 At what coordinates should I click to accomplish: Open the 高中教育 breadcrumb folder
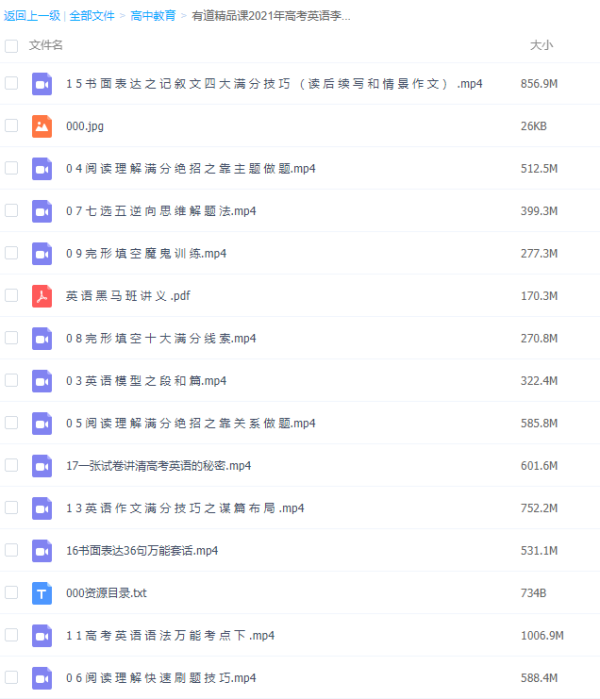153,16
